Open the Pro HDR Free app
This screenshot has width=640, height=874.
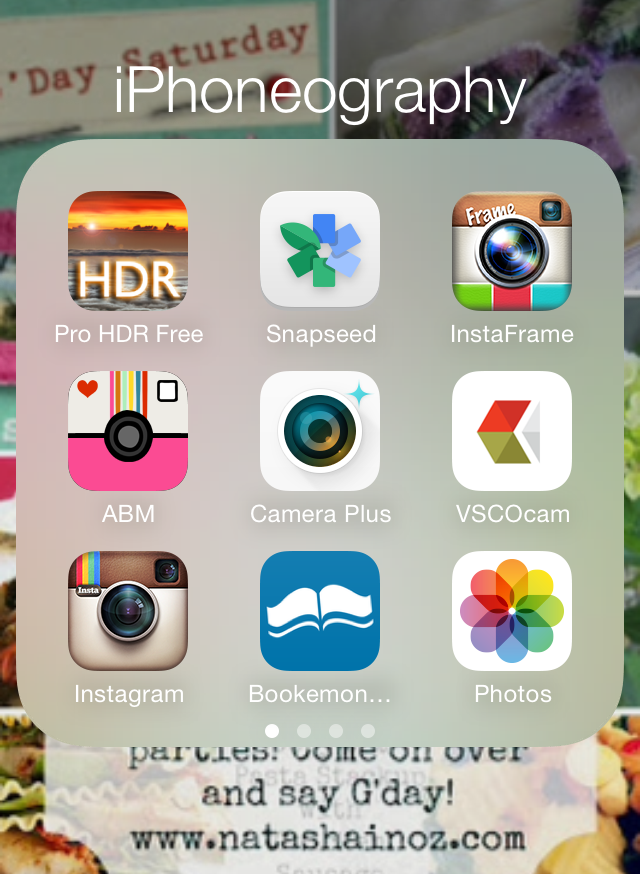[128, 251]
